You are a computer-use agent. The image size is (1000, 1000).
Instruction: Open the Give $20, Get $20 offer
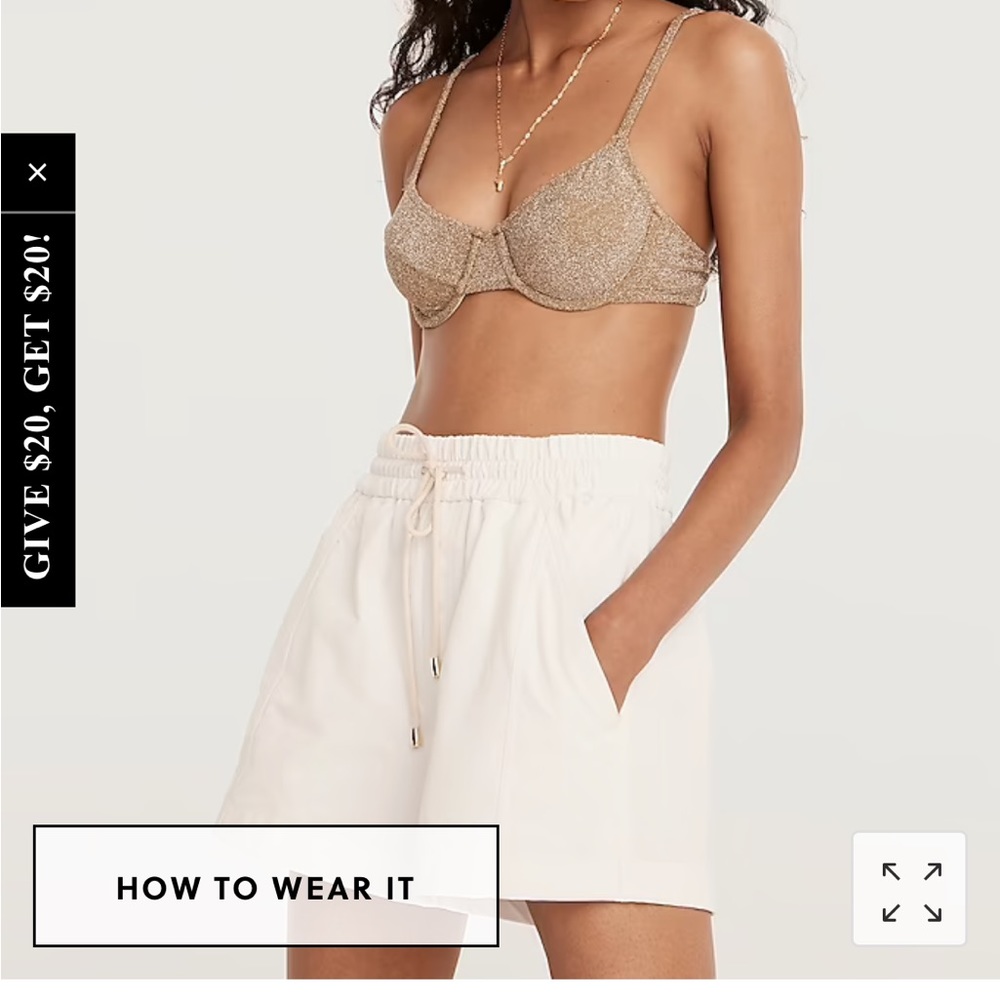pyautogui.click(x=38, y=408)
